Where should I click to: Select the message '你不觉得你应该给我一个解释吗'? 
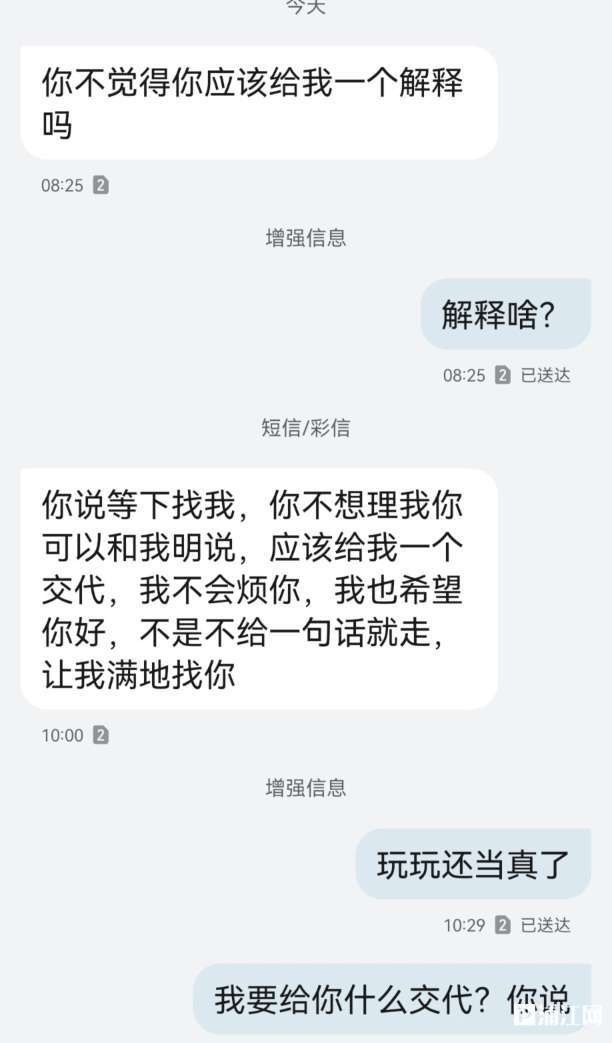tap(258, 103)
